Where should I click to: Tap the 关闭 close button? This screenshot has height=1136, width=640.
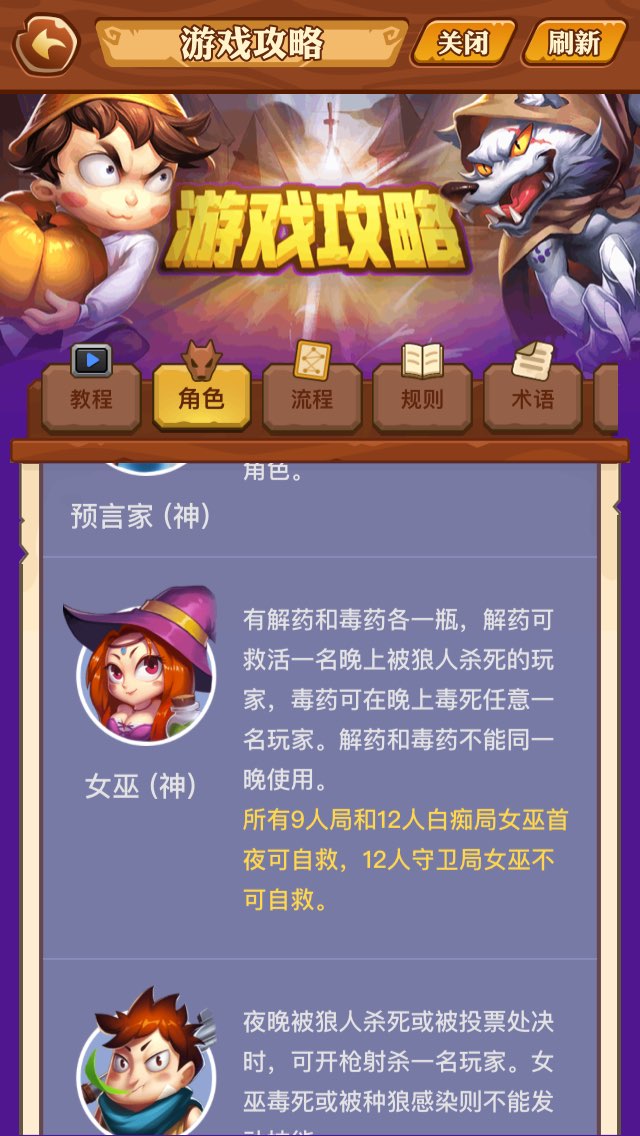(463, 43)
